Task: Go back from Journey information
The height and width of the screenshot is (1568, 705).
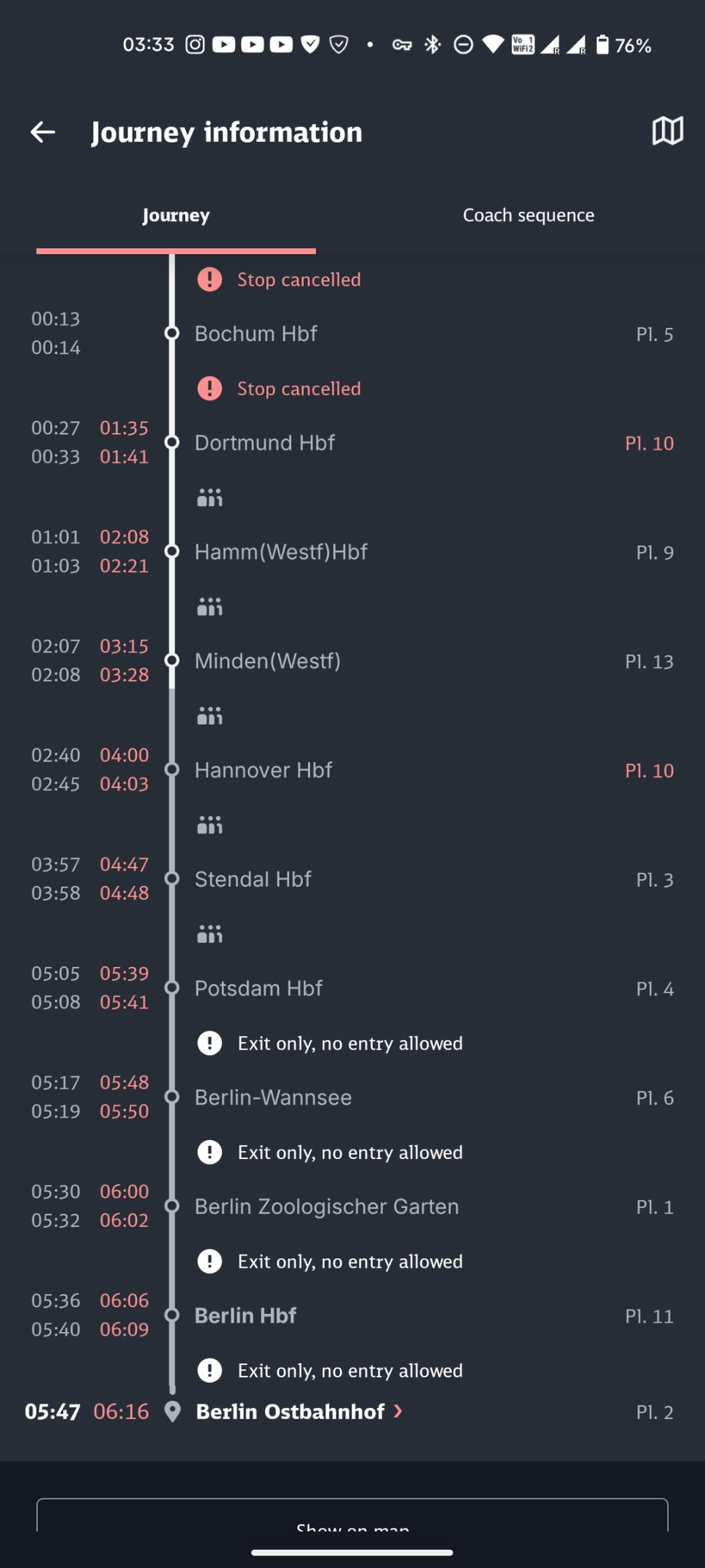Action: (x=43, y=132)
